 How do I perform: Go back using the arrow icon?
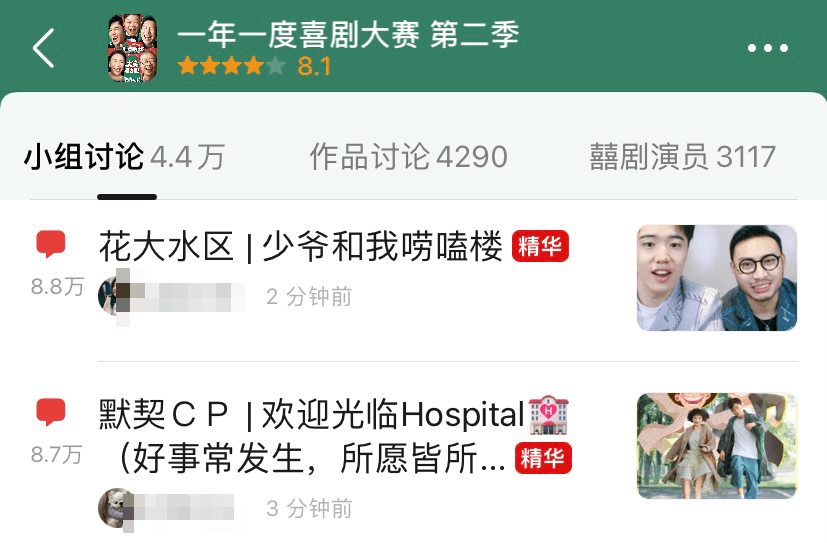(44, 48)
